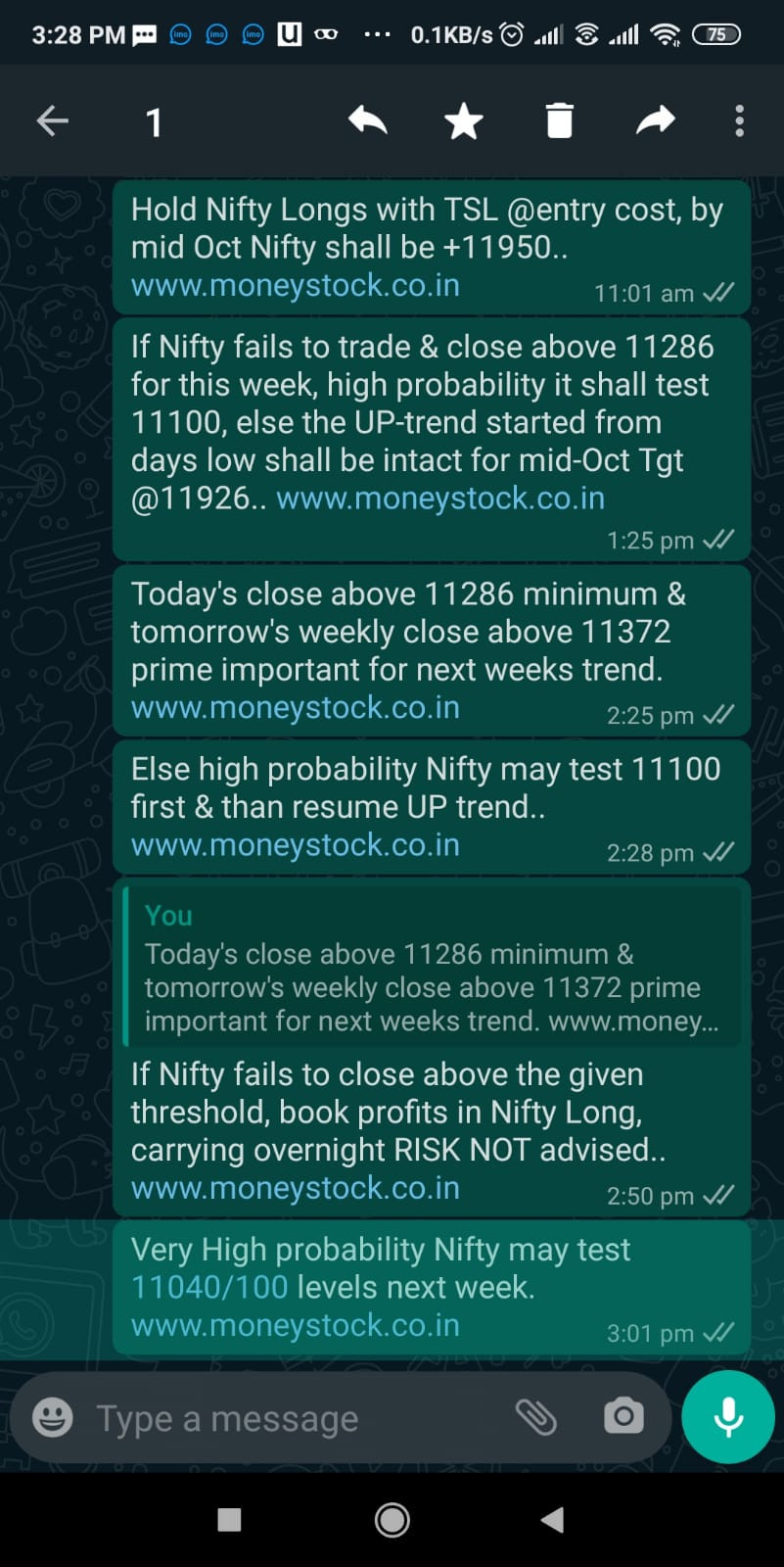Open the three-dot overflow menu

pyautogui.click(x=739, y=120)
